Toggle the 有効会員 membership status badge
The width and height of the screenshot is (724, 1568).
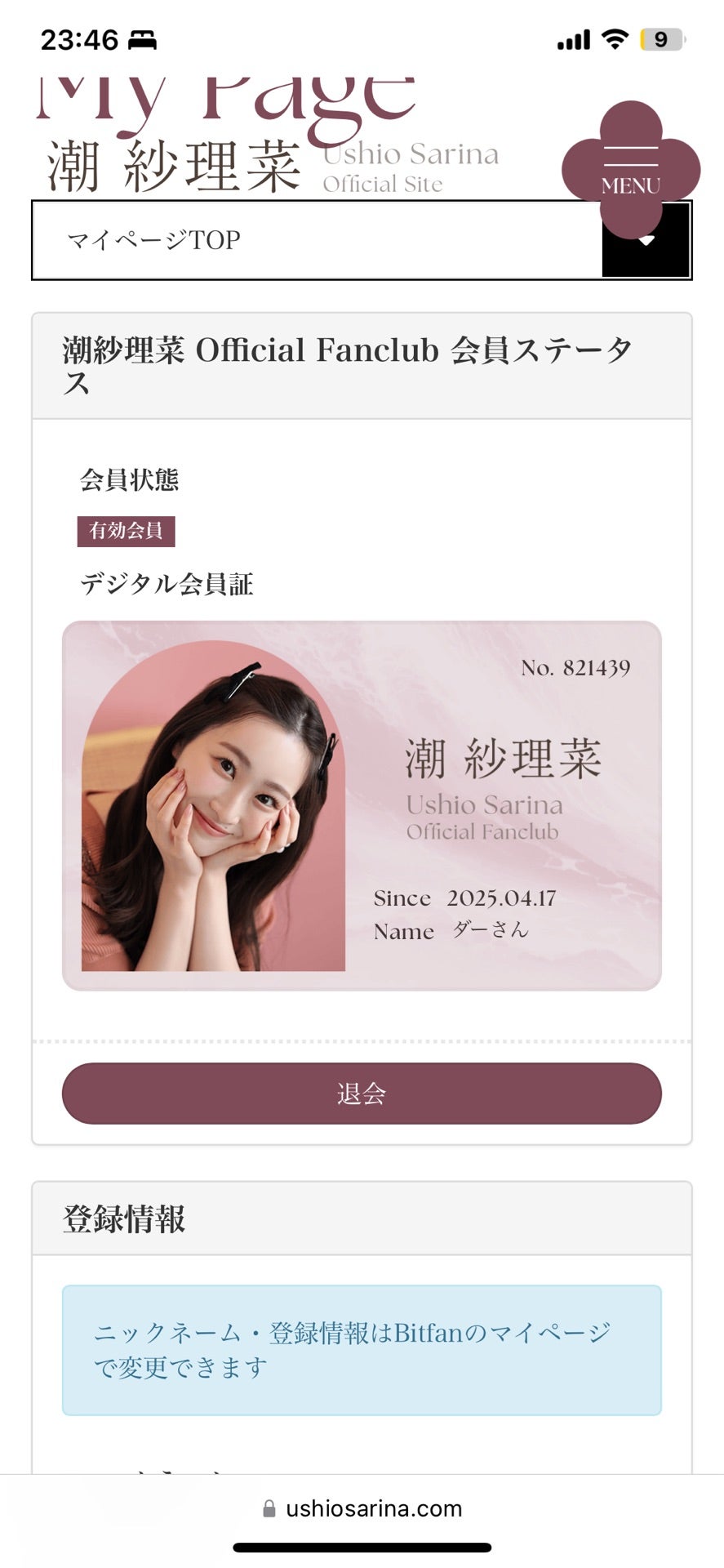click(127, 529)
